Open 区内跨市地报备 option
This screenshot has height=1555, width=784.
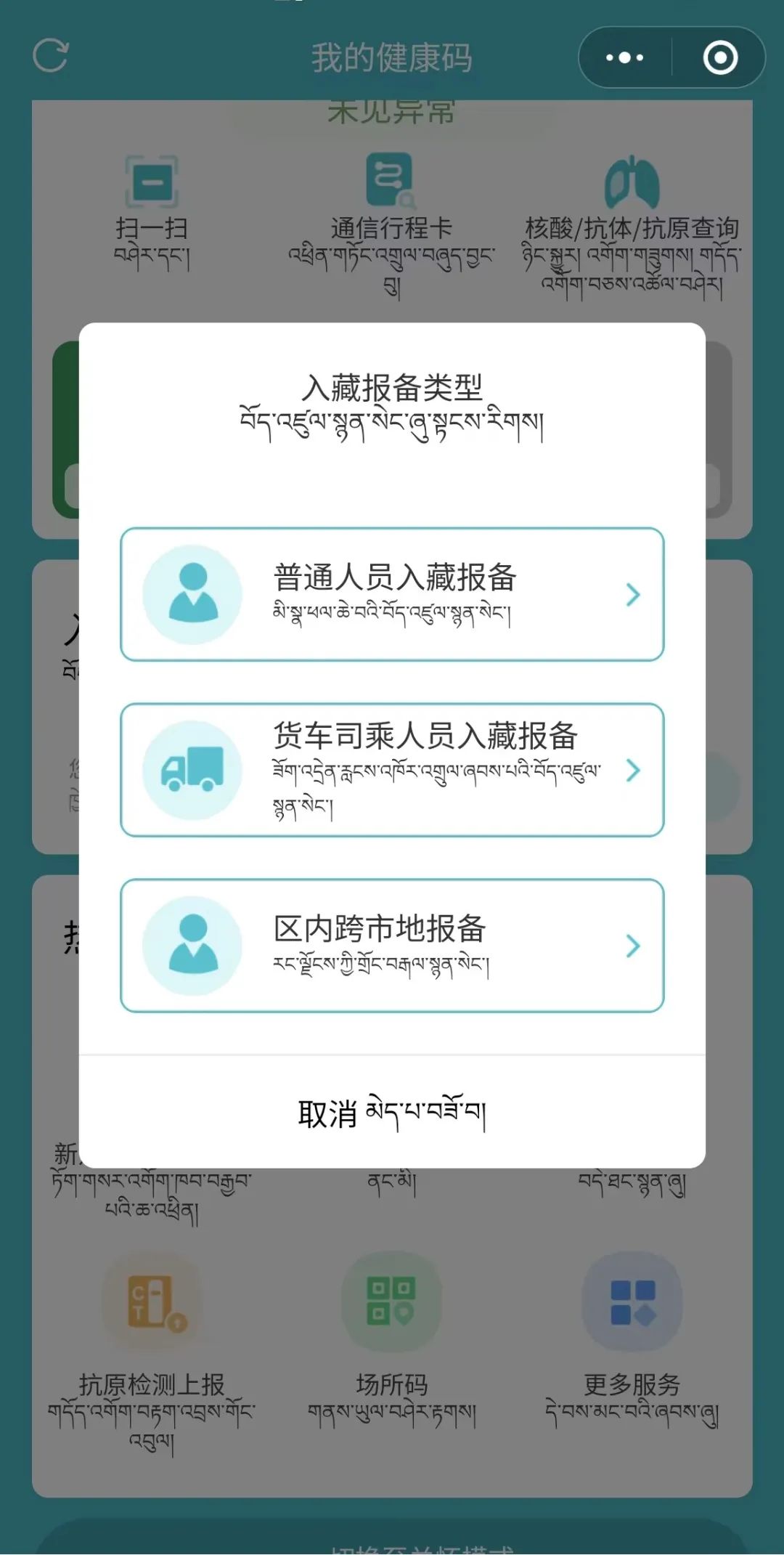(392, 946)
